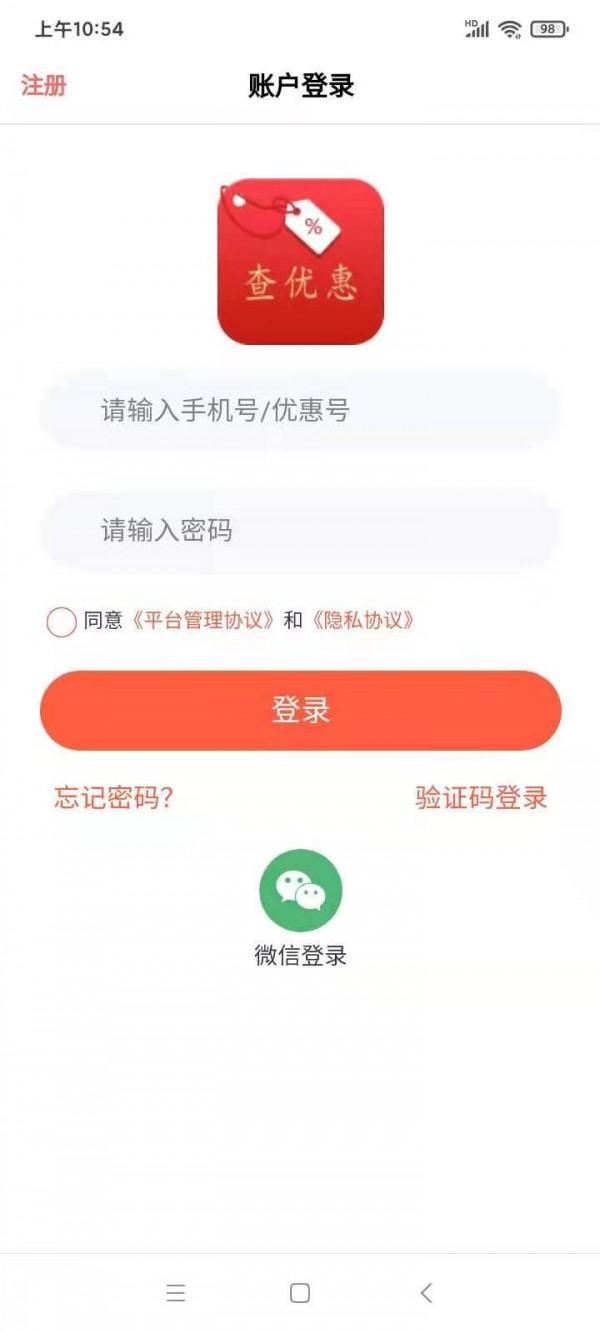
Task: Tap the 请输入密码 password field
Action: (x=300, y=531)
